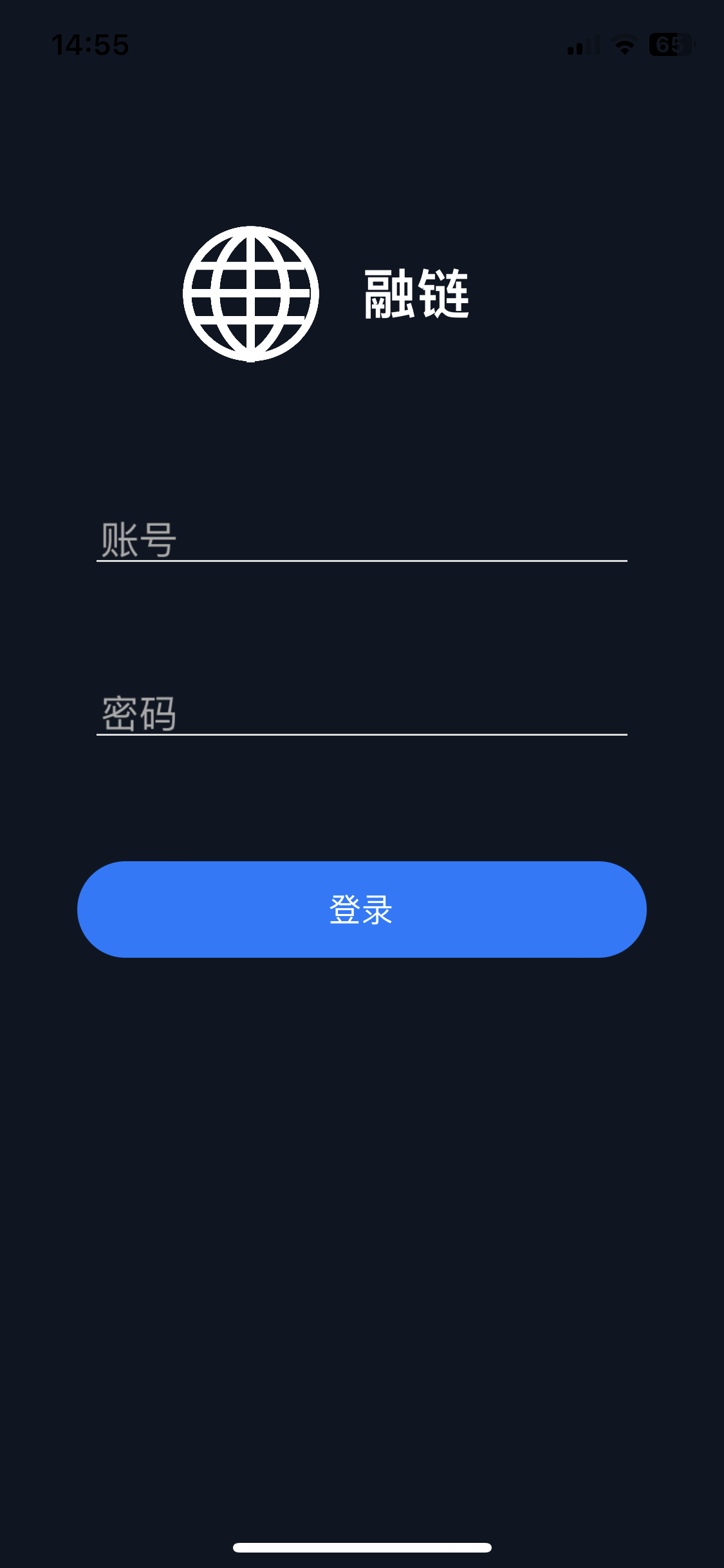
Task: Tap the 账号 account input field
Action: coord(362,539)
